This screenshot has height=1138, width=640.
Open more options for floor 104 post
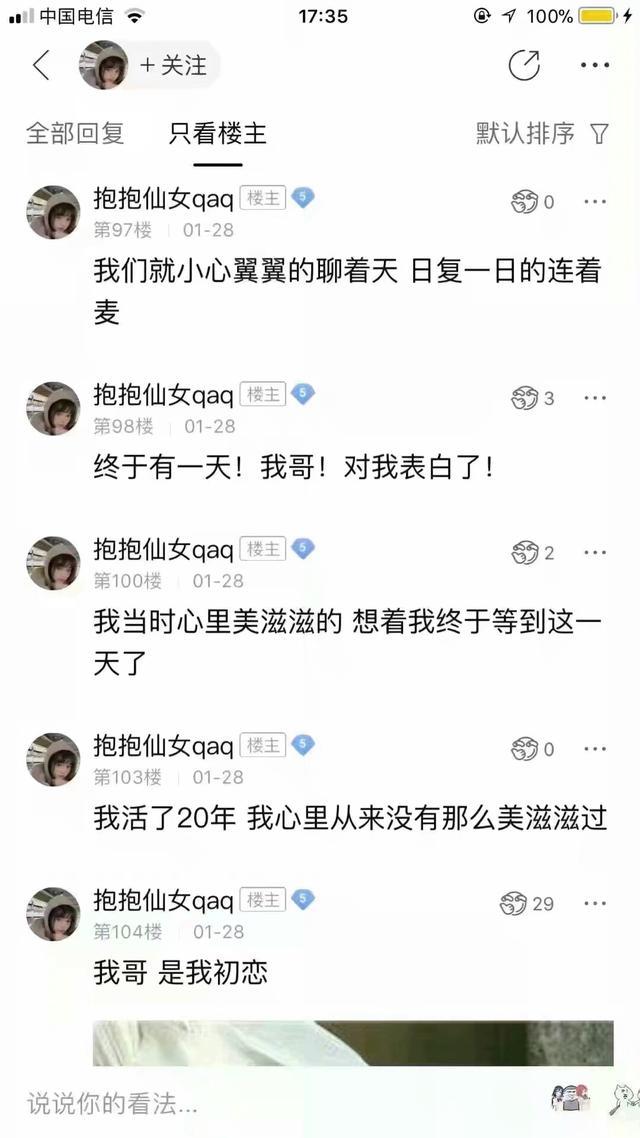point(595,904)
